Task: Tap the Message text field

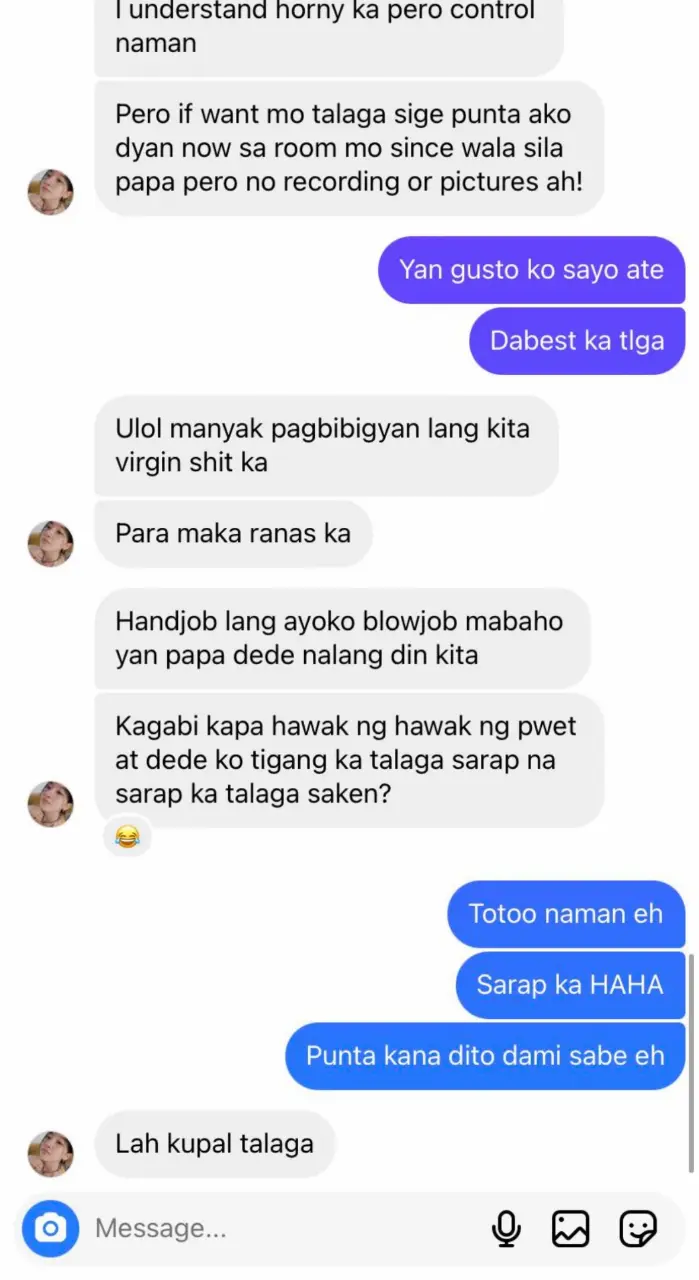Action: point(285,1228)
